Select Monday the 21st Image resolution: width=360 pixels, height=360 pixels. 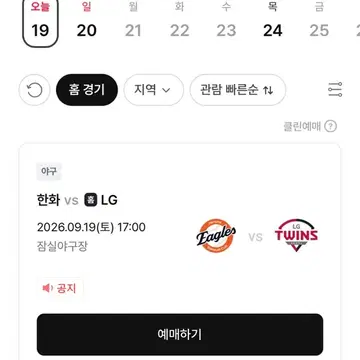point(133,23)
